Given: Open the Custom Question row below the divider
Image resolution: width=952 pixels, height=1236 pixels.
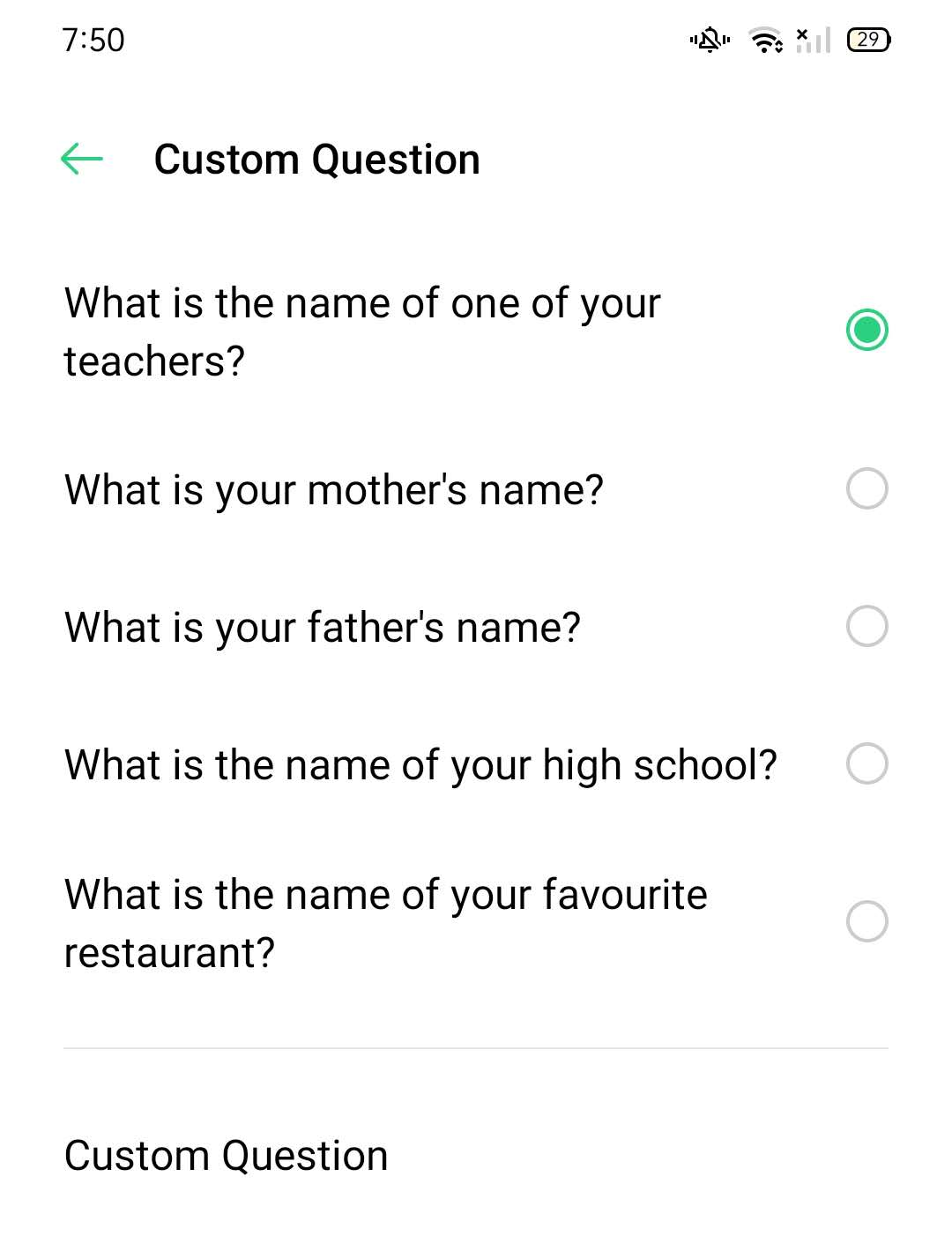Looking at the screenshot, I should (227, 1156).
